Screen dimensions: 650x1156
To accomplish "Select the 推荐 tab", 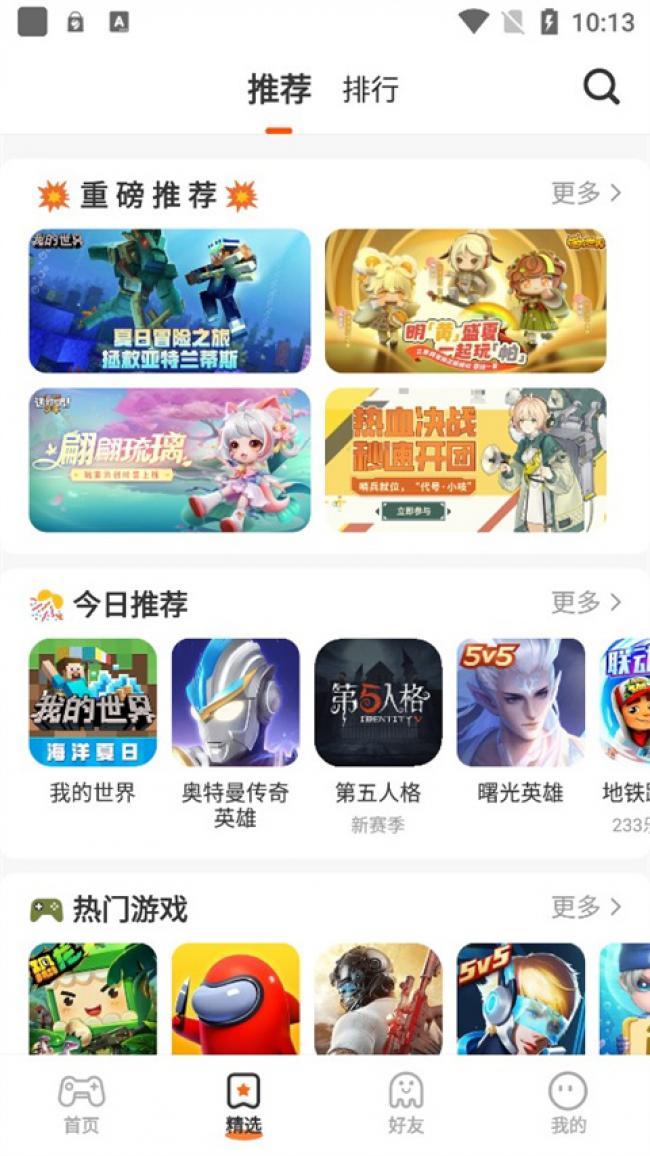I will point(279,89).
